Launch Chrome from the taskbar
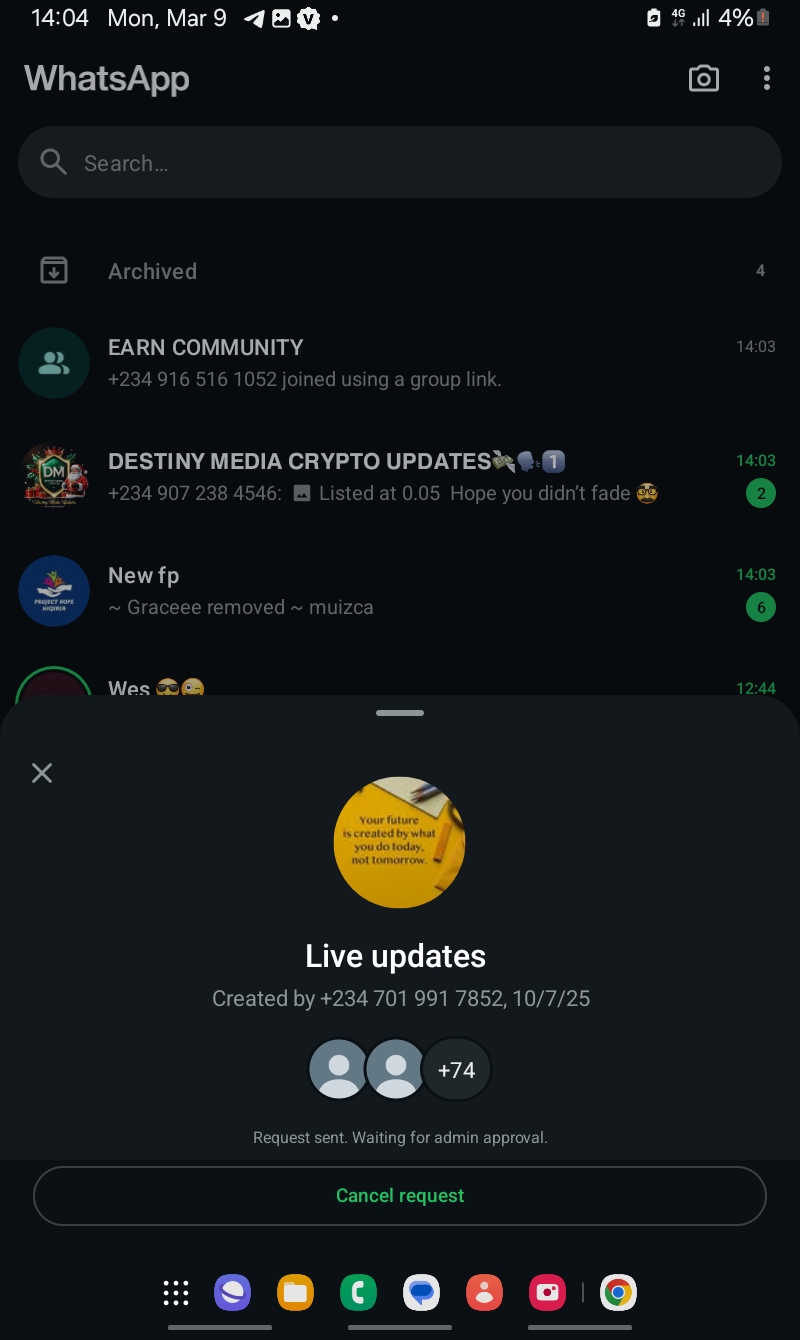 click(x=618, y=1293)
